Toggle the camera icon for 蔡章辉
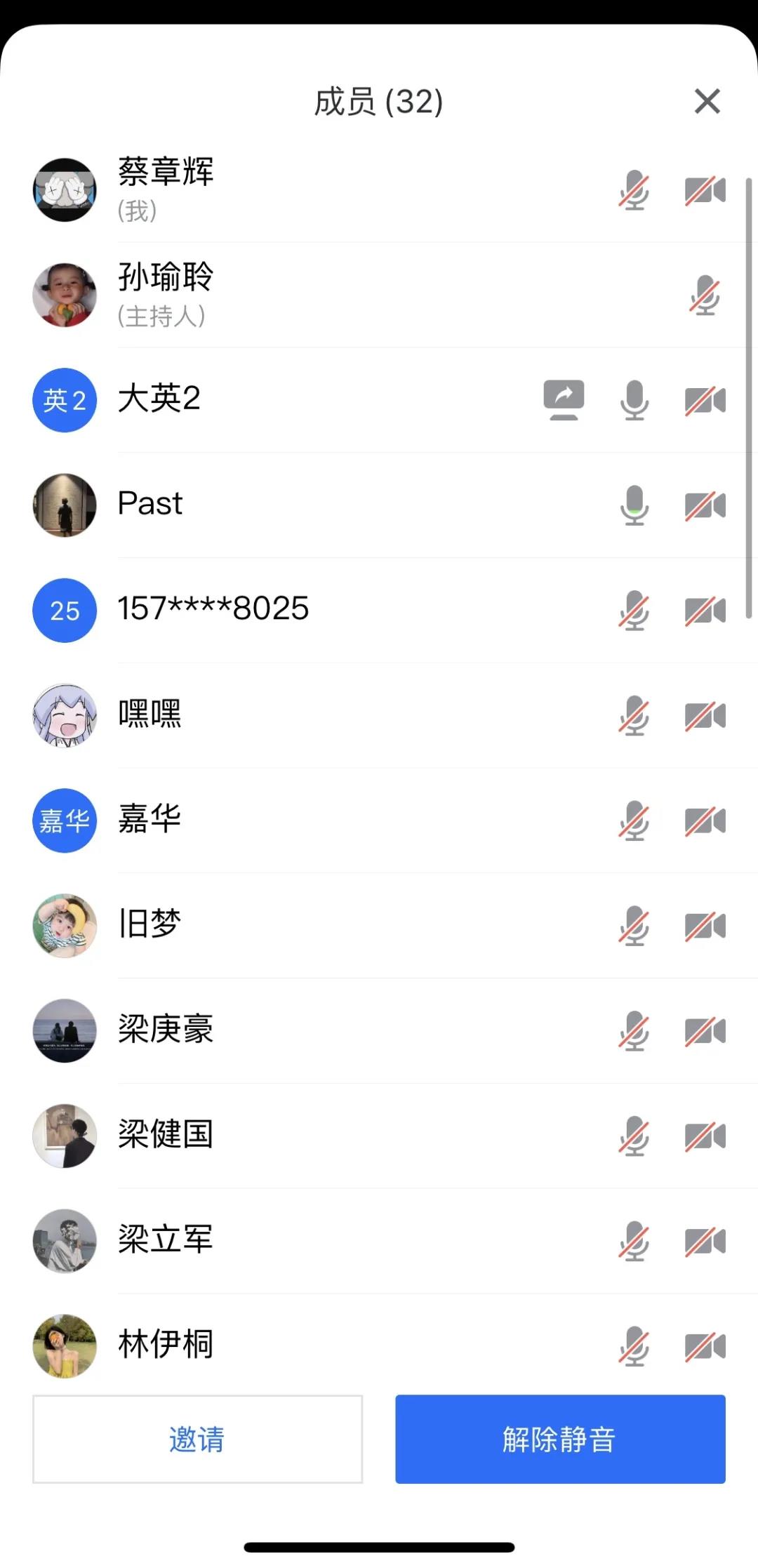This screenshot has height=1568, width=758. 705,190
